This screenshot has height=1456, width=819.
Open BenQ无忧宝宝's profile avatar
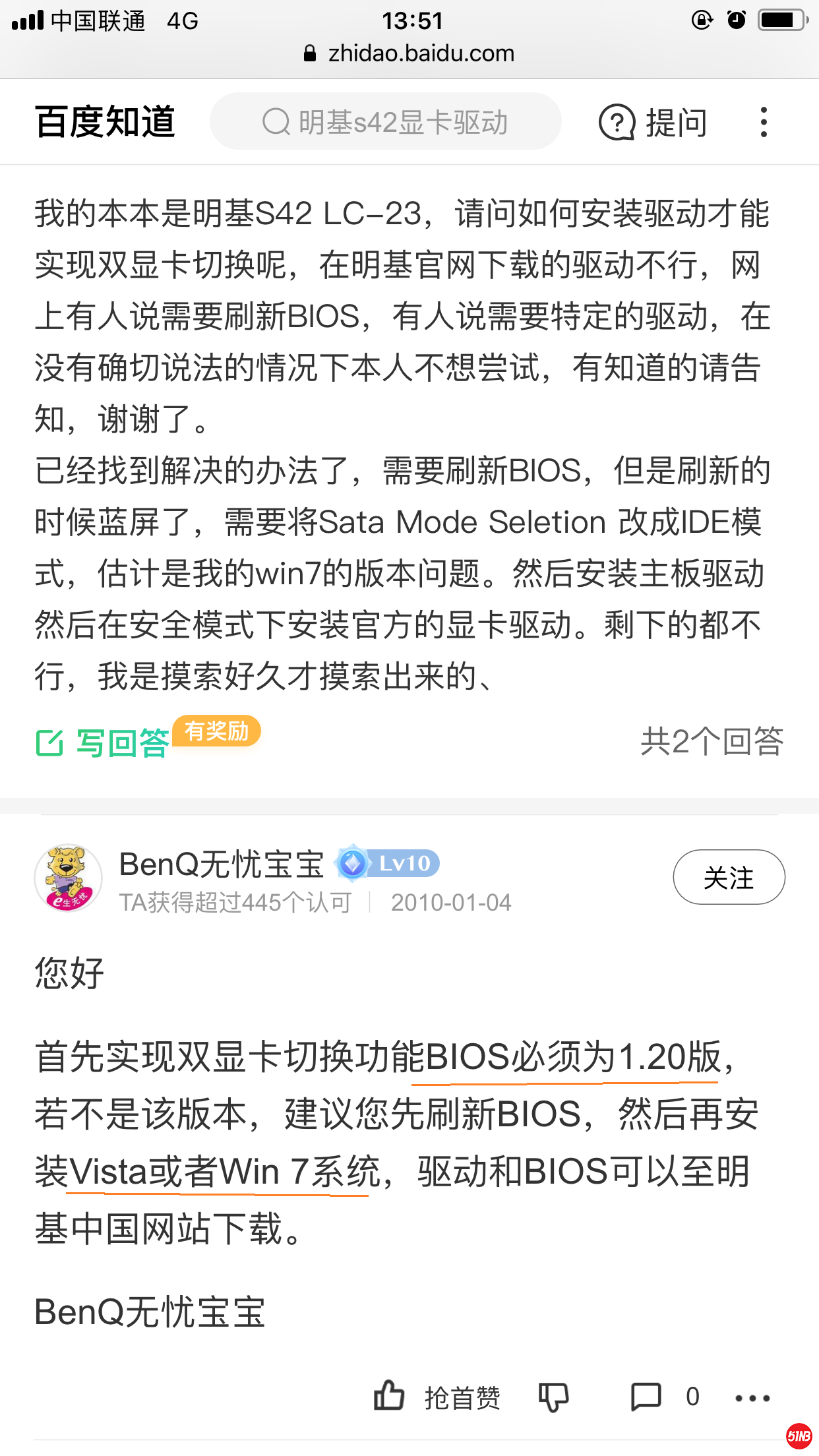coord(69,878)
